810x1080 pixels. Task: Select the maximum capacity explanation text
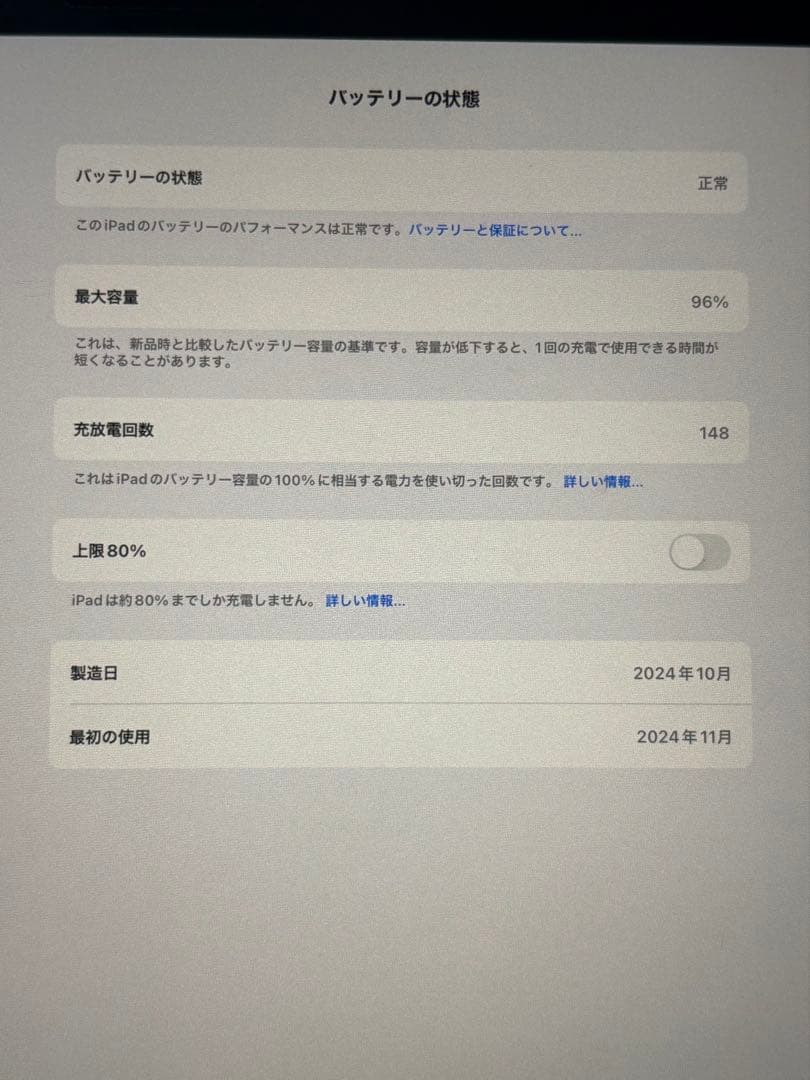coord(400,356)
